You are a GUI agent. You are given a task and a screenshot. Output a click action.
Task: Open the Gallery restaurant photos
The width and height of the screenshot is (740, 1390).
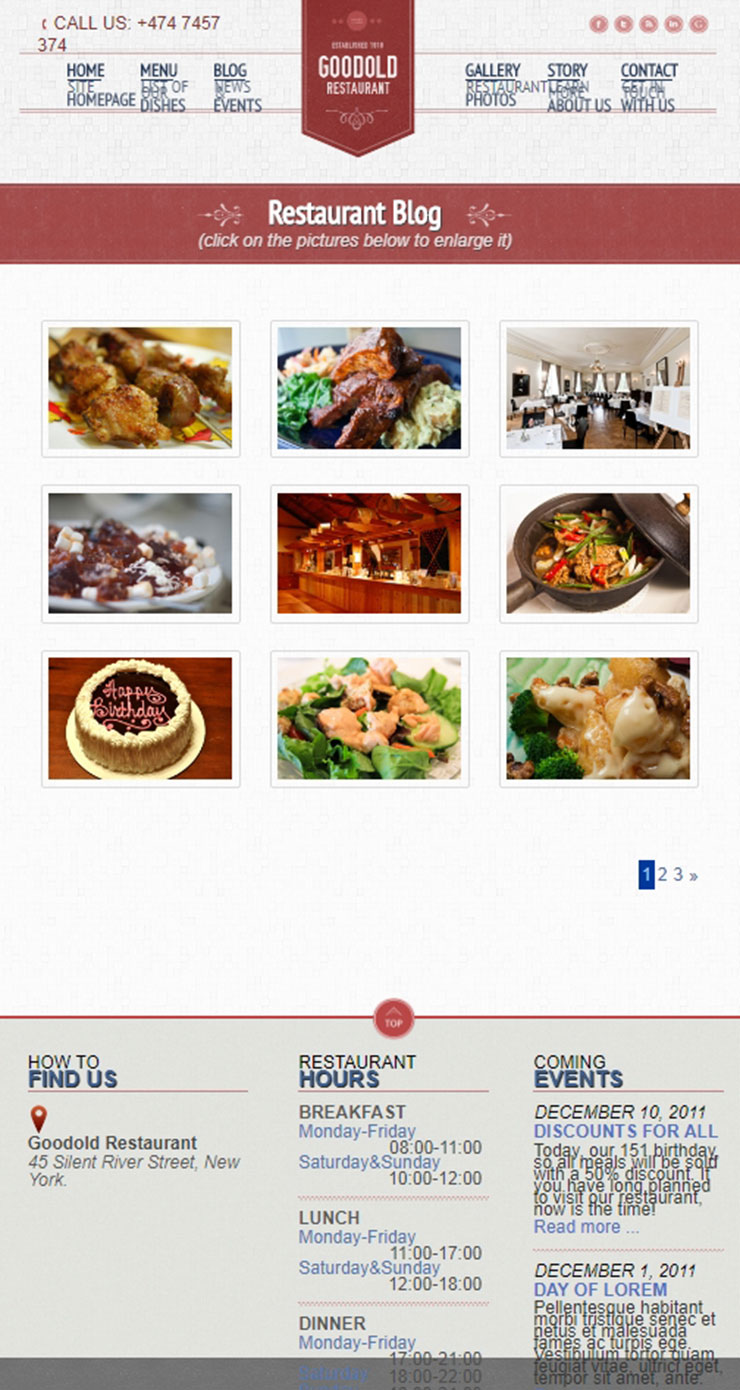point(492,71)
